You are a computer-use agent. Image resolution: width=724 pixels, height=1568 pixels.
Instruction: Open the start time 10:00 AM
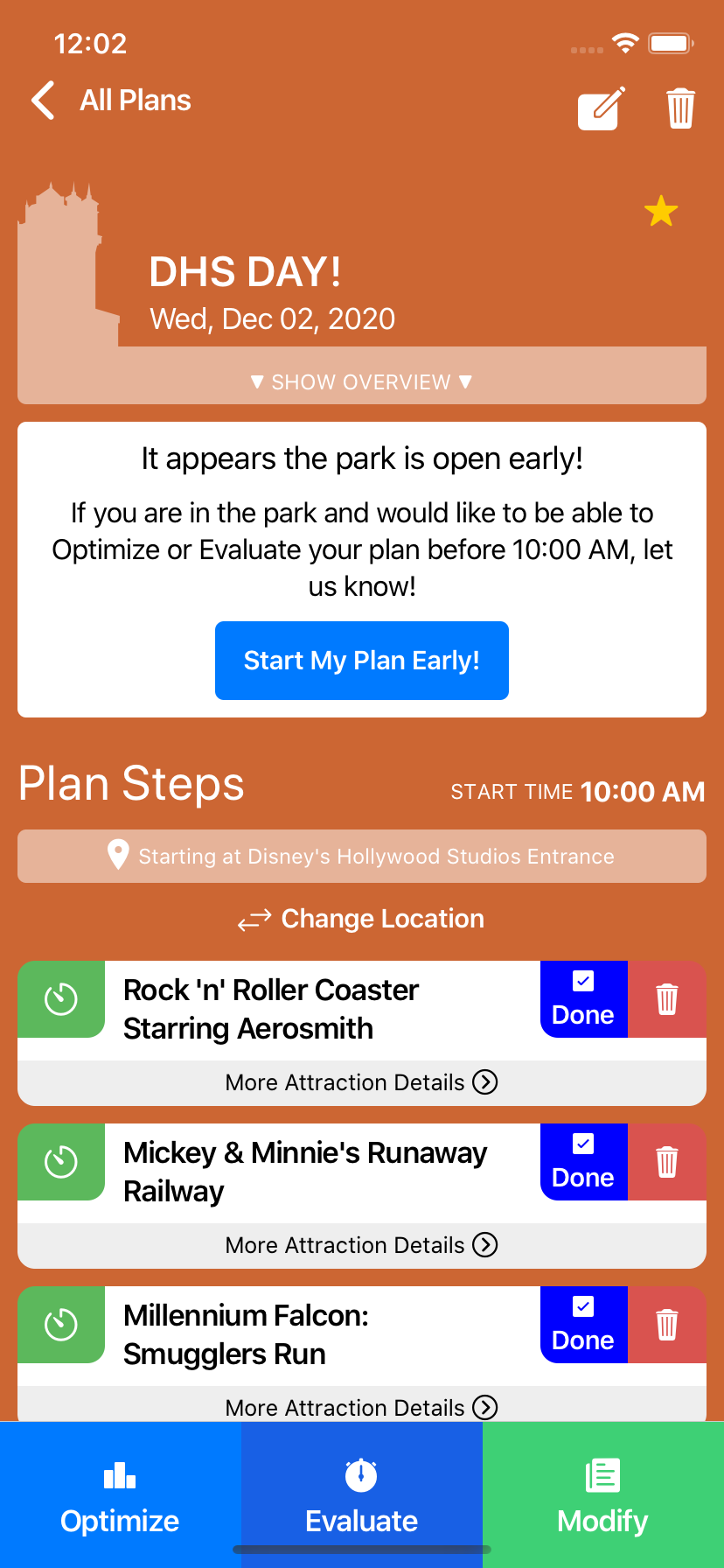642,792
